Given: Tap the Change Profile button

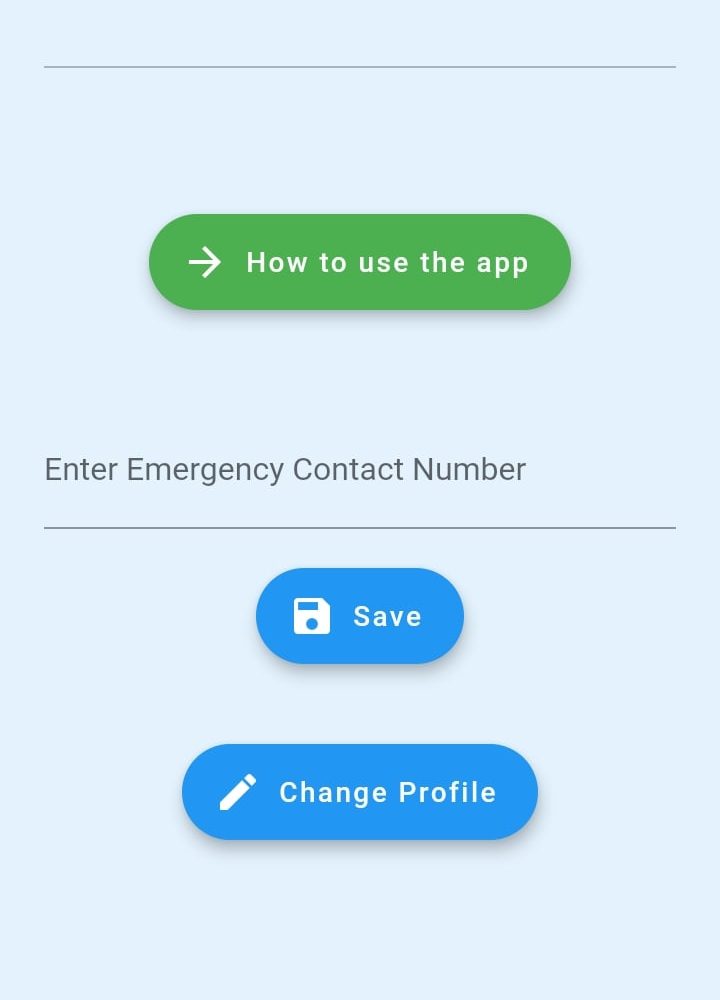Looking at the screenshot, I should pos(360,792).
